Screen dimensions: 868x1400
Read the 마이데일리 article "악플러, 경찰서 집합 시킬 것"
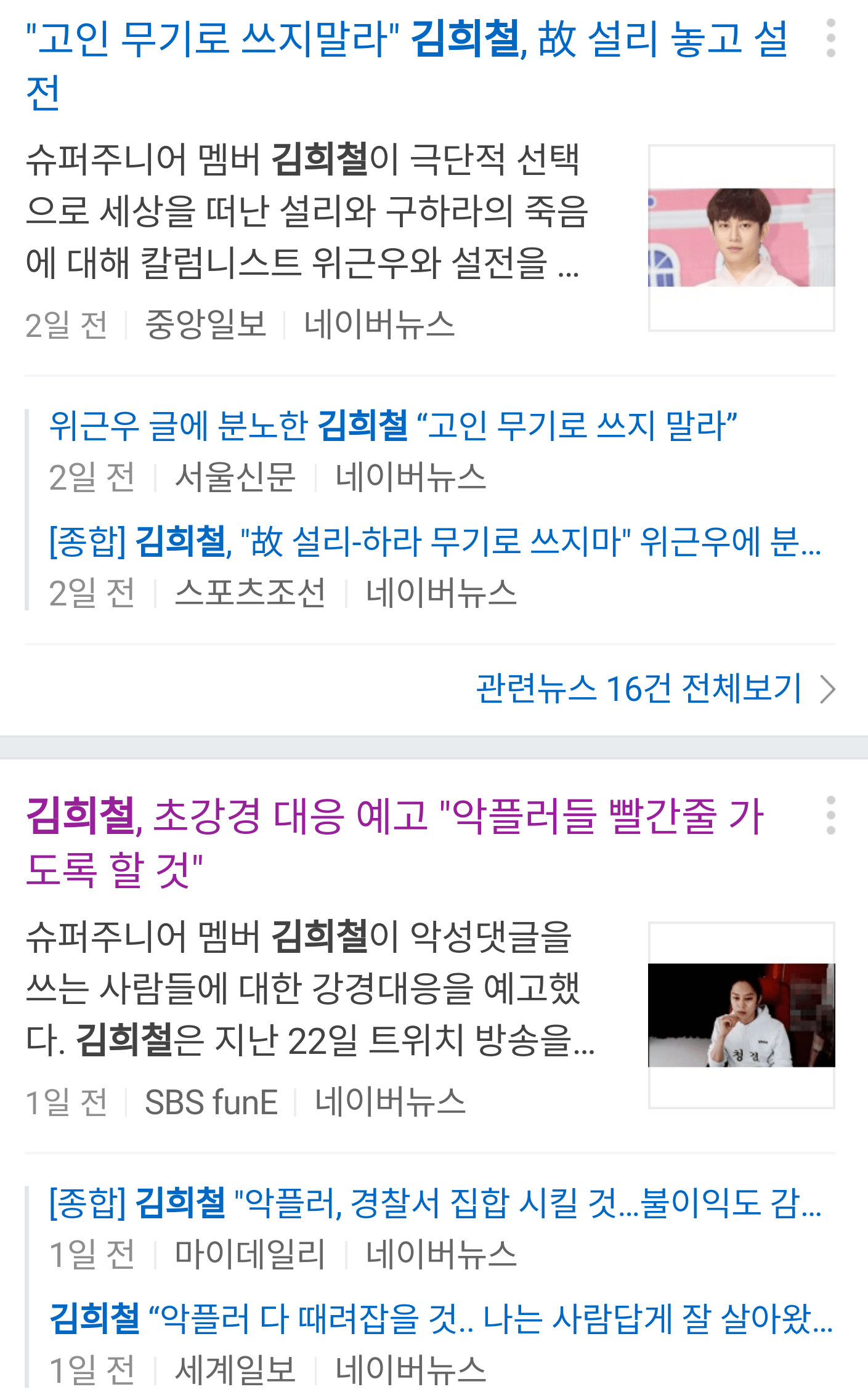click(434, 1202)
